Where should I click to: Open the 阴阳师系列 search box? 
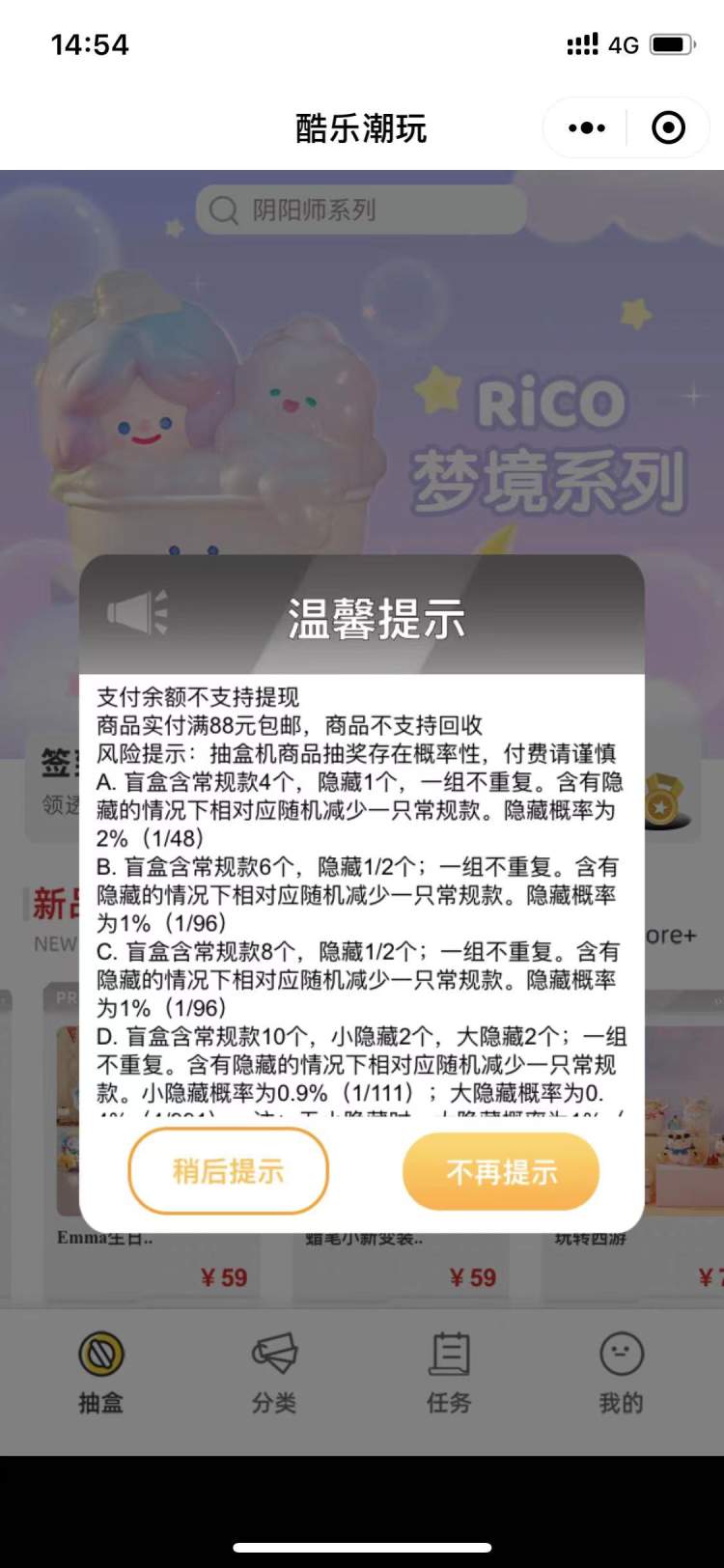tap(361, 210)
